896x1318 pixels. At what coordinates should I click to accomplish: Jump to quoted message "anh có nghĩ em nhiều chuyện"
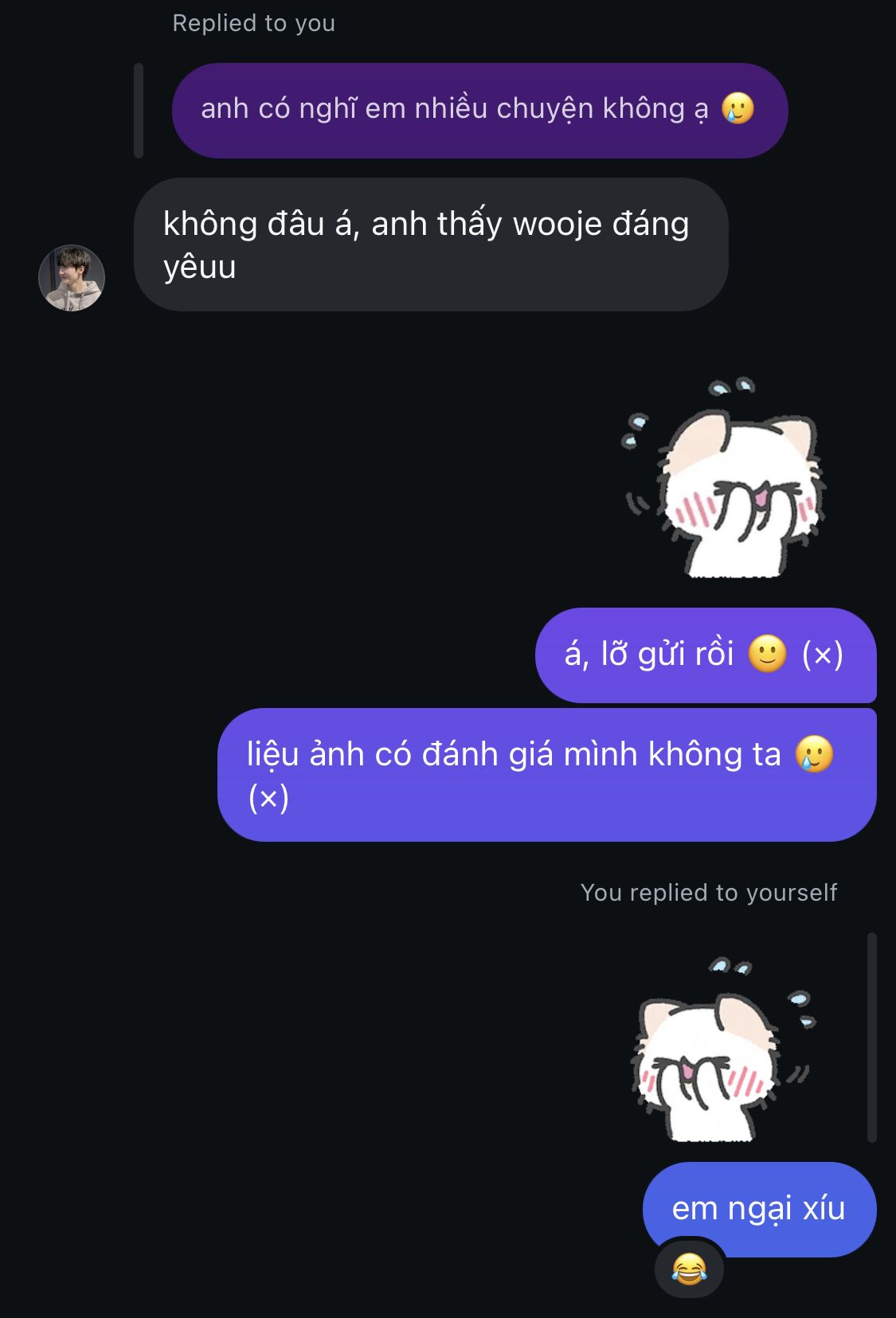pos(479,110)
